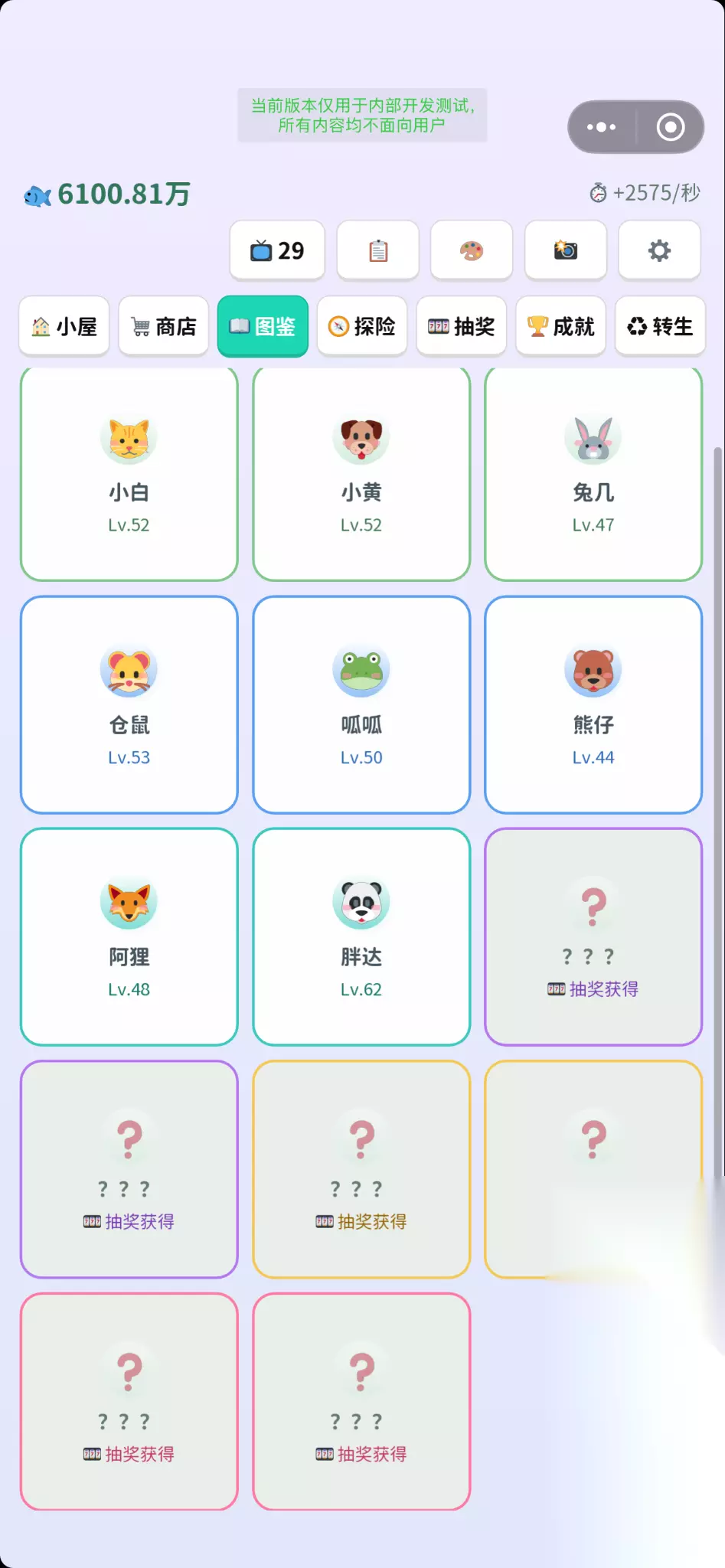Open the clipboard tasks button
This screenshot has width=725, height=1568.
click(378, 250)
